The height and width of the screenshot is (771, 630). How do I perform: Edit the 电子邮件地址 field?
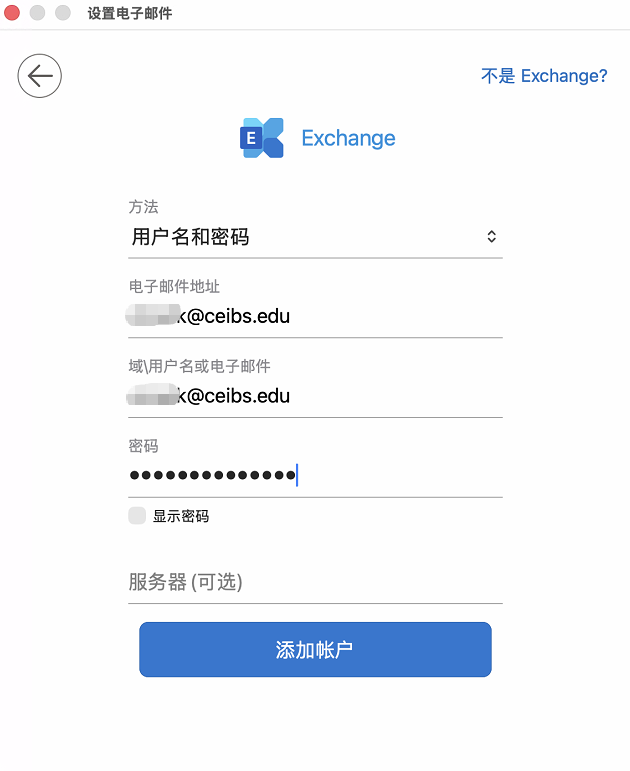point(314,317)
